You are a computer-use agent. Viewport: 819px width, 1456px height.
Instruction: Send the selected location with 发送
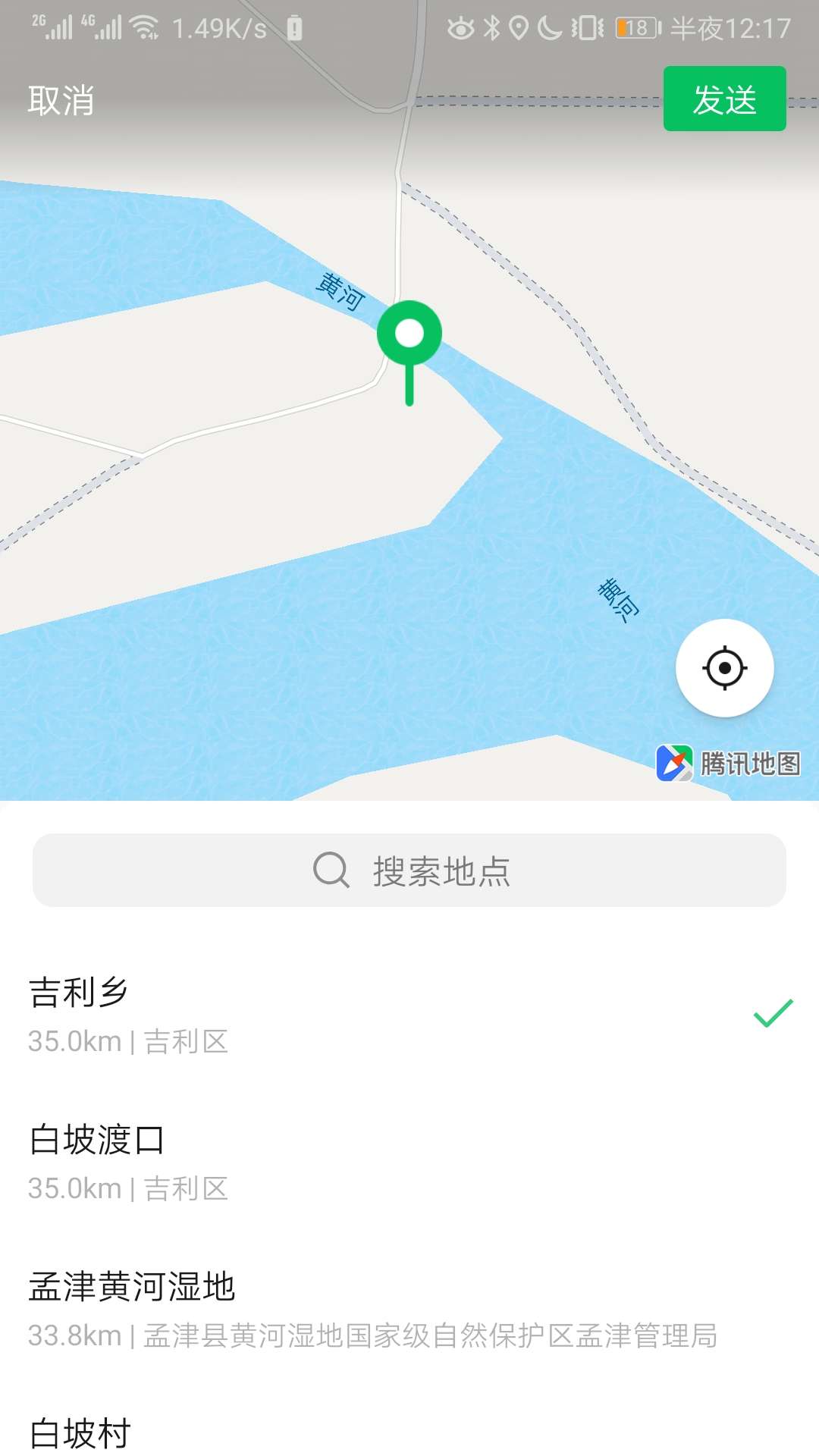click(x=724, y=99)
